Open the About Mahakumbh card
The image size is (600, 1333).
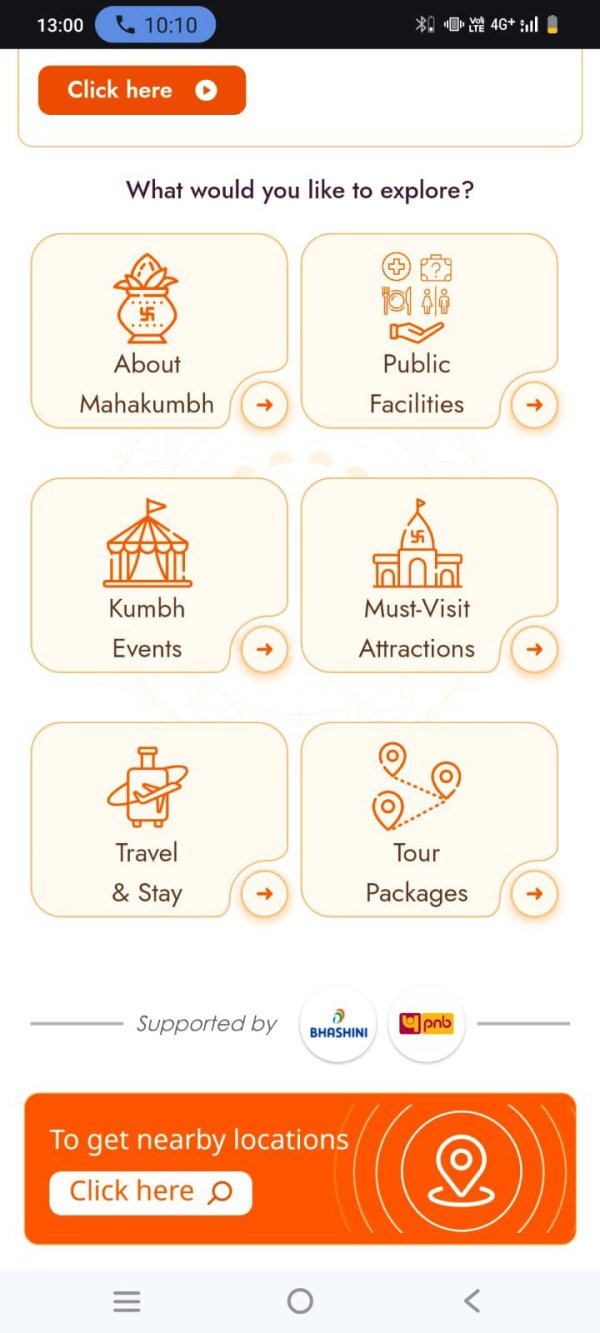(148, 330)
